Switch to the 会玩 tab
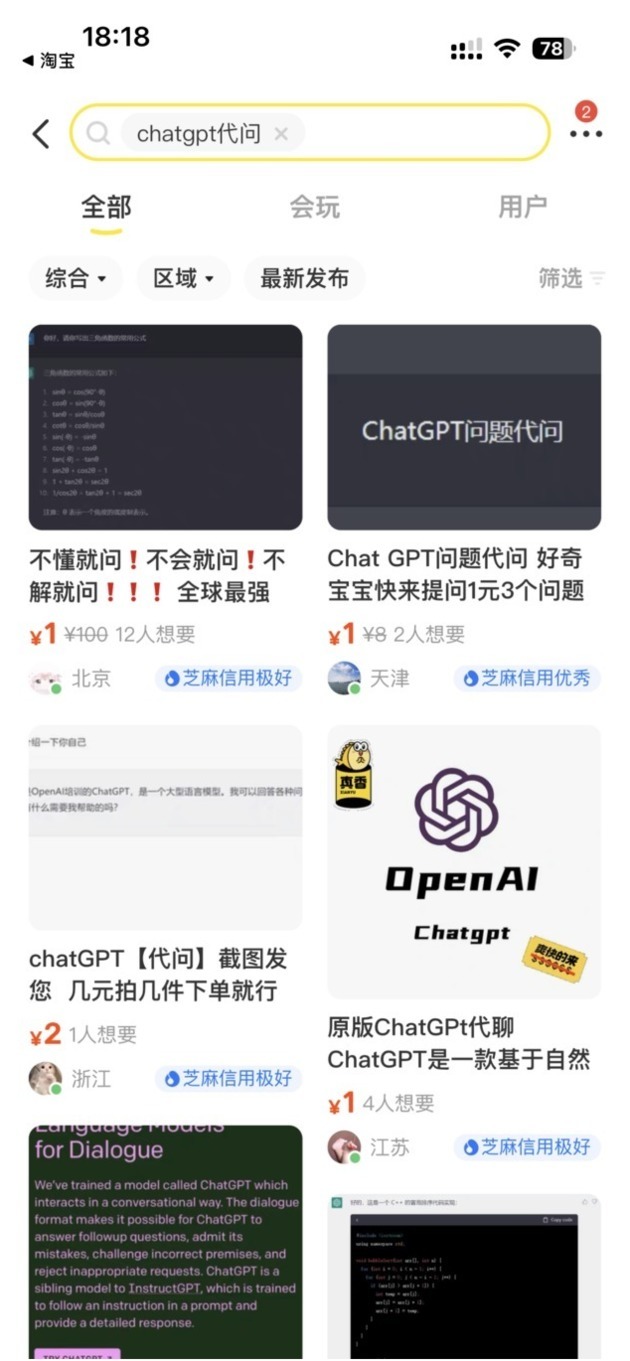The image size is (630, 1361). coord(314,207)
